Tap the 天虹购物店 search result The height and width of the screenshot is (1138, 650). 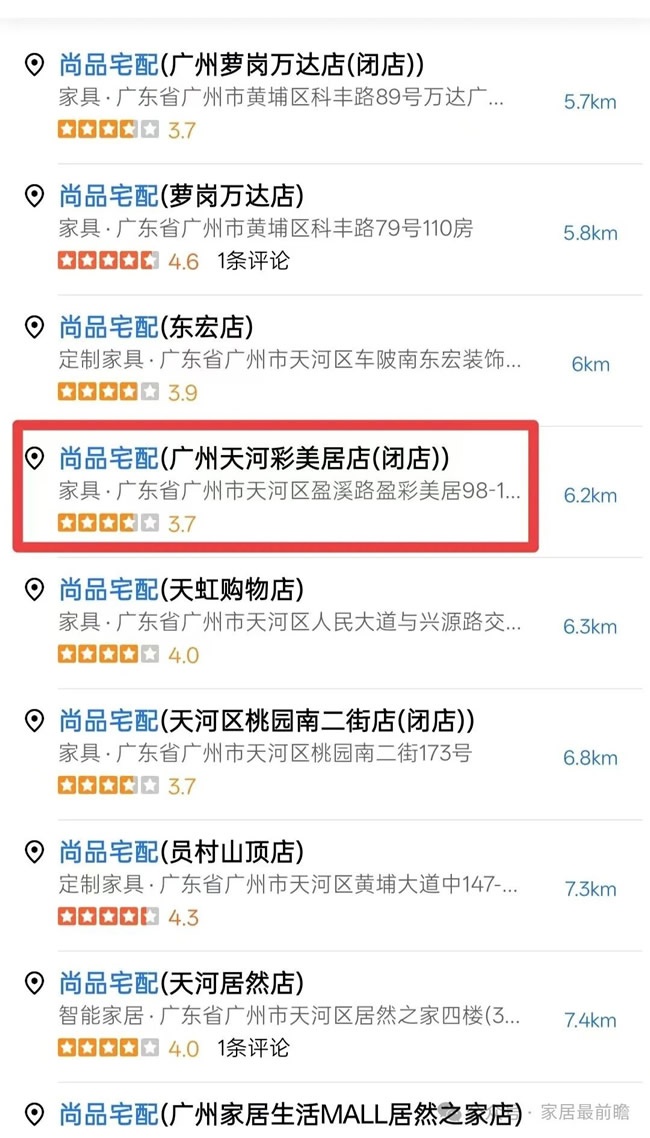325,623
